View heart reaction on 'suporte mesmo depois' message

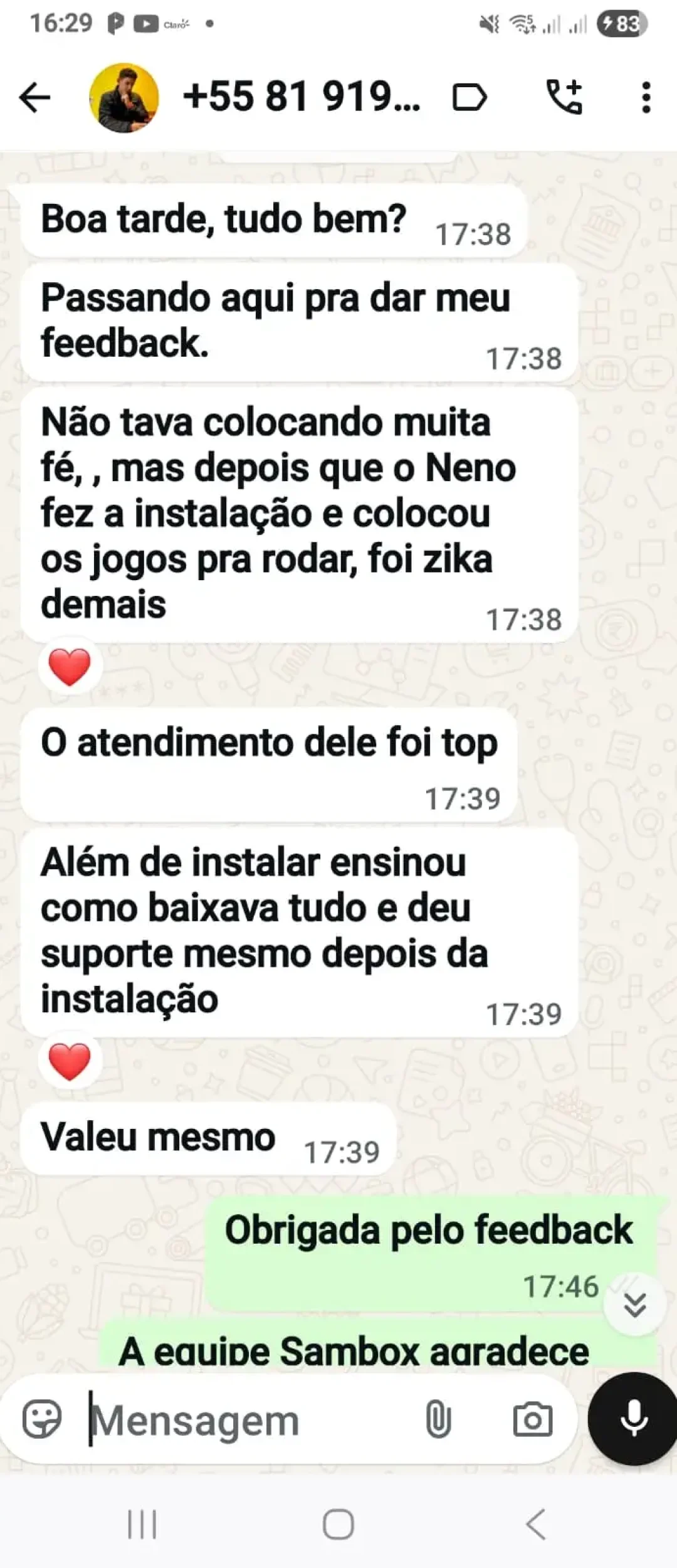pos(70,1061)
